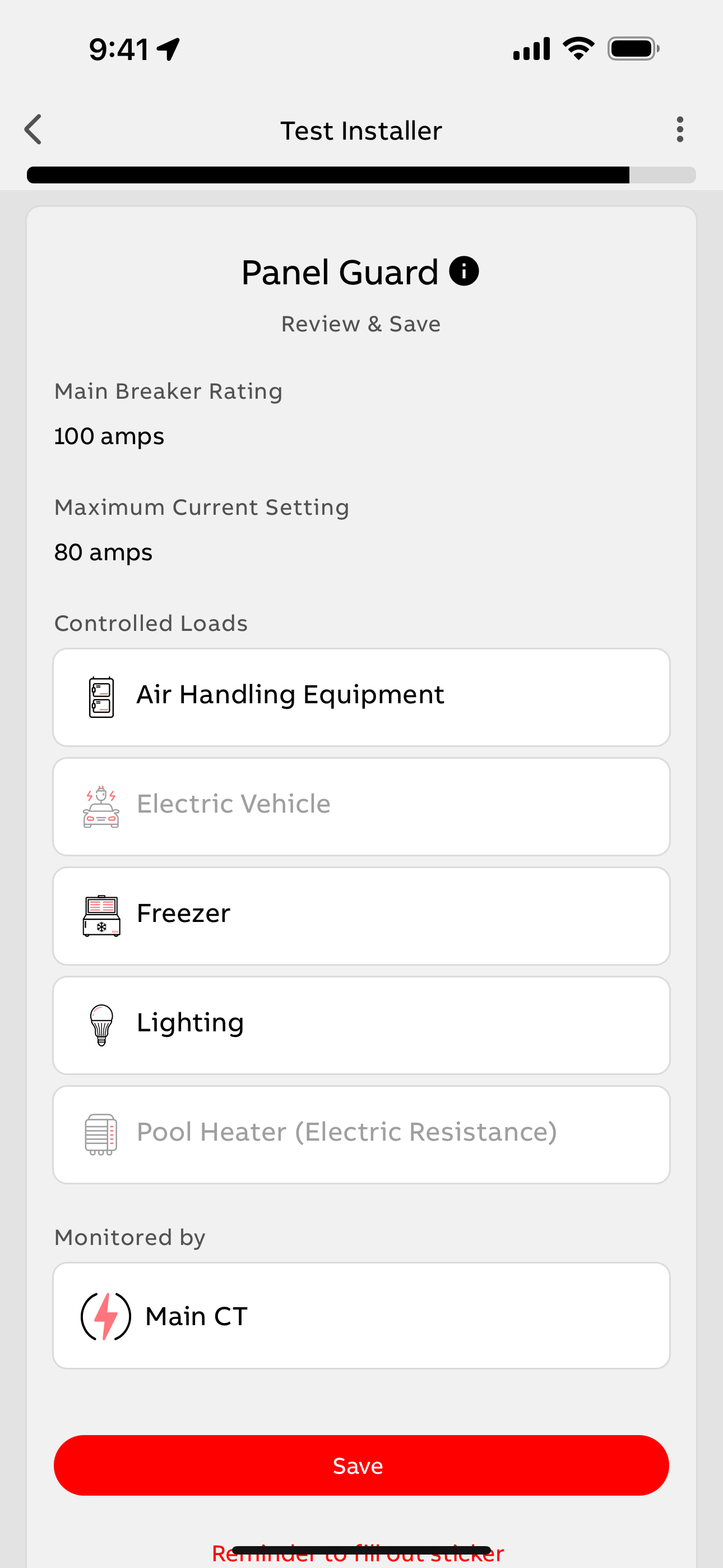Go back to the previous step
The image size is (723, 1568).
pos(34,130)
